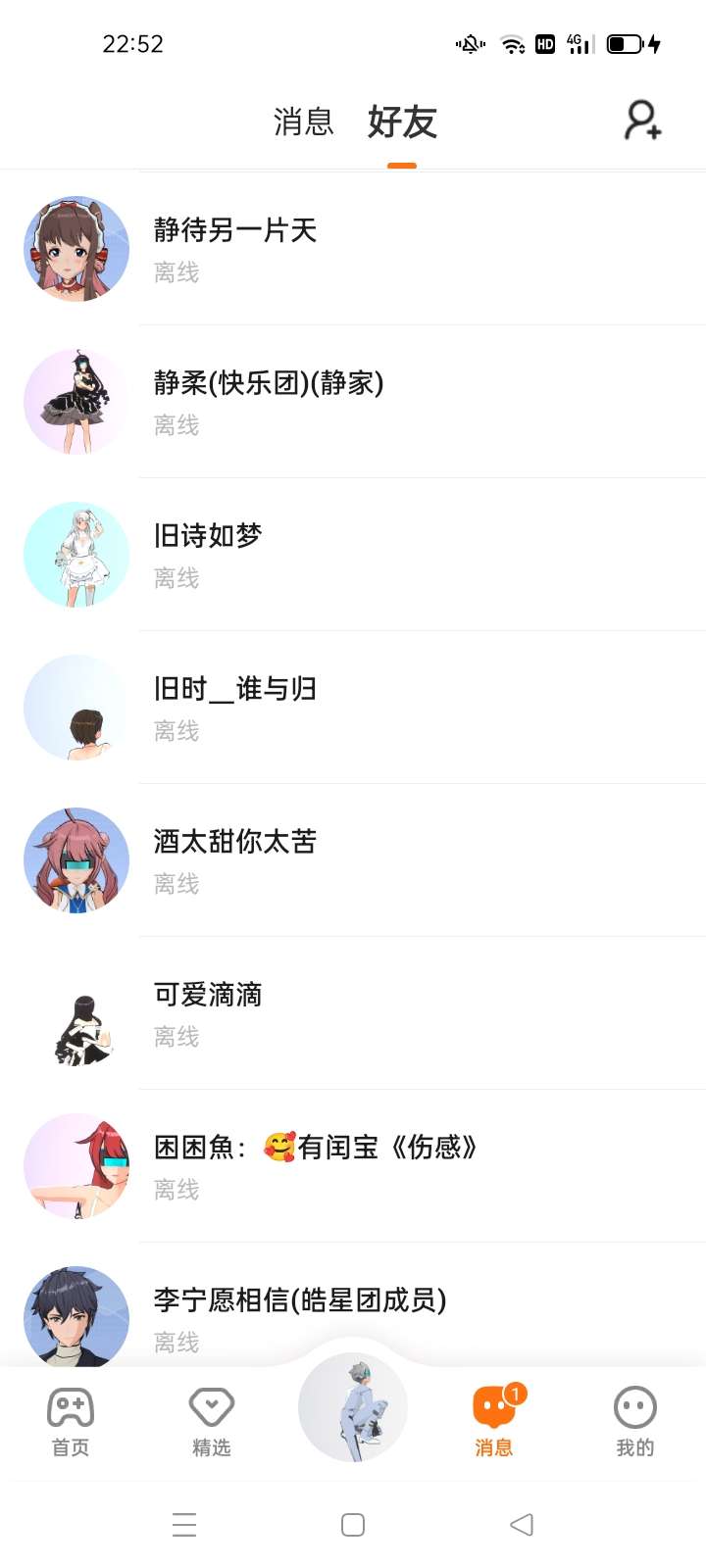Tap the add friend icon
The image size is (706, 1568).
pyautogui.click(x=643, y=122)
